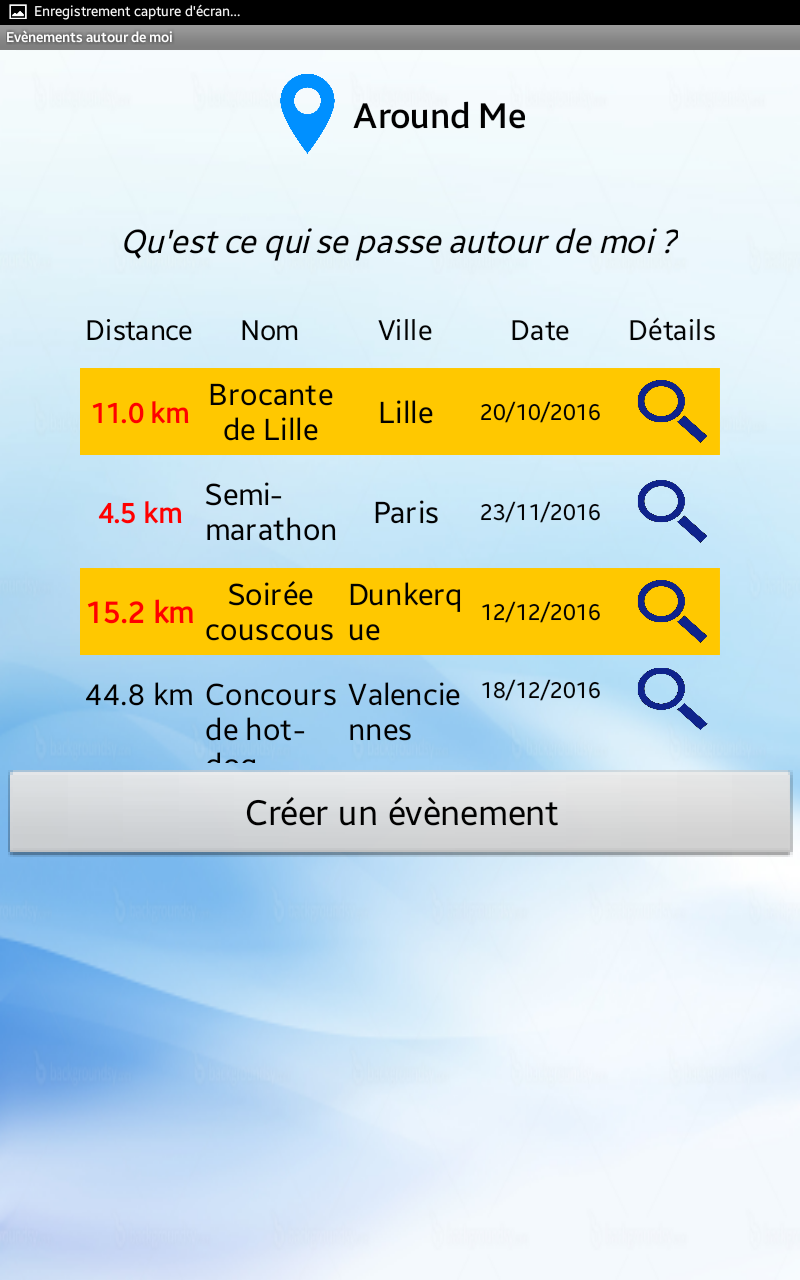This screenshot has height=1280, width=800.
Task: Show details for Soirée couscous
Action: 672,611
